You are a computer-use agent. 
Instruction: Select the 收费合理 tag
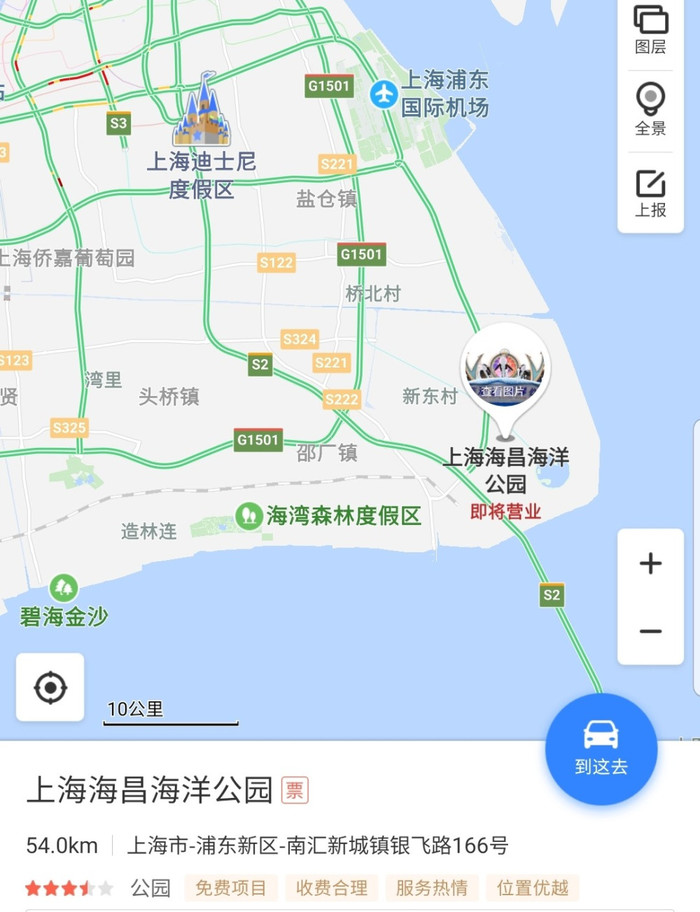point(331,887)
